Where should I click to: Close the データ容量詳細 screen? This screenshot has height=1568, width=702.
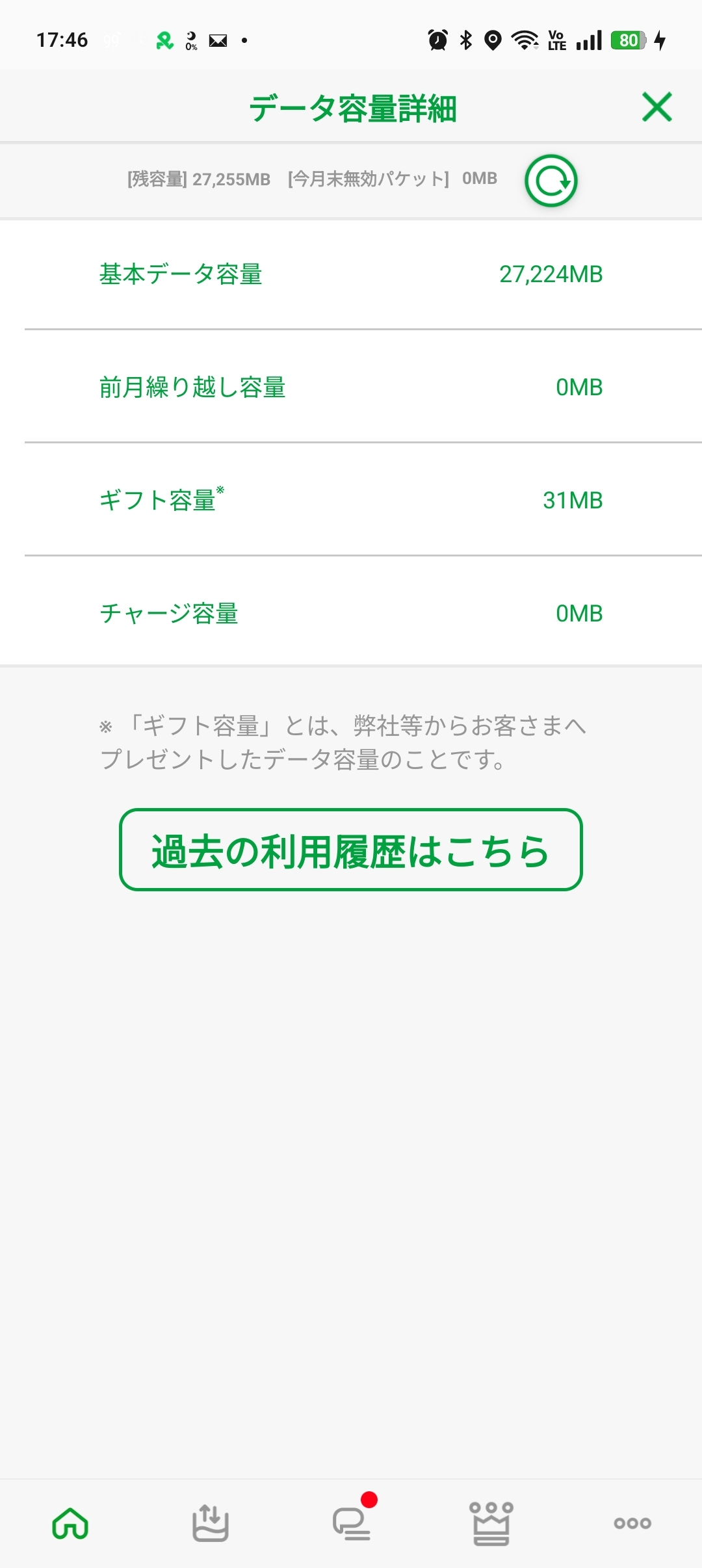click(656, 107)
